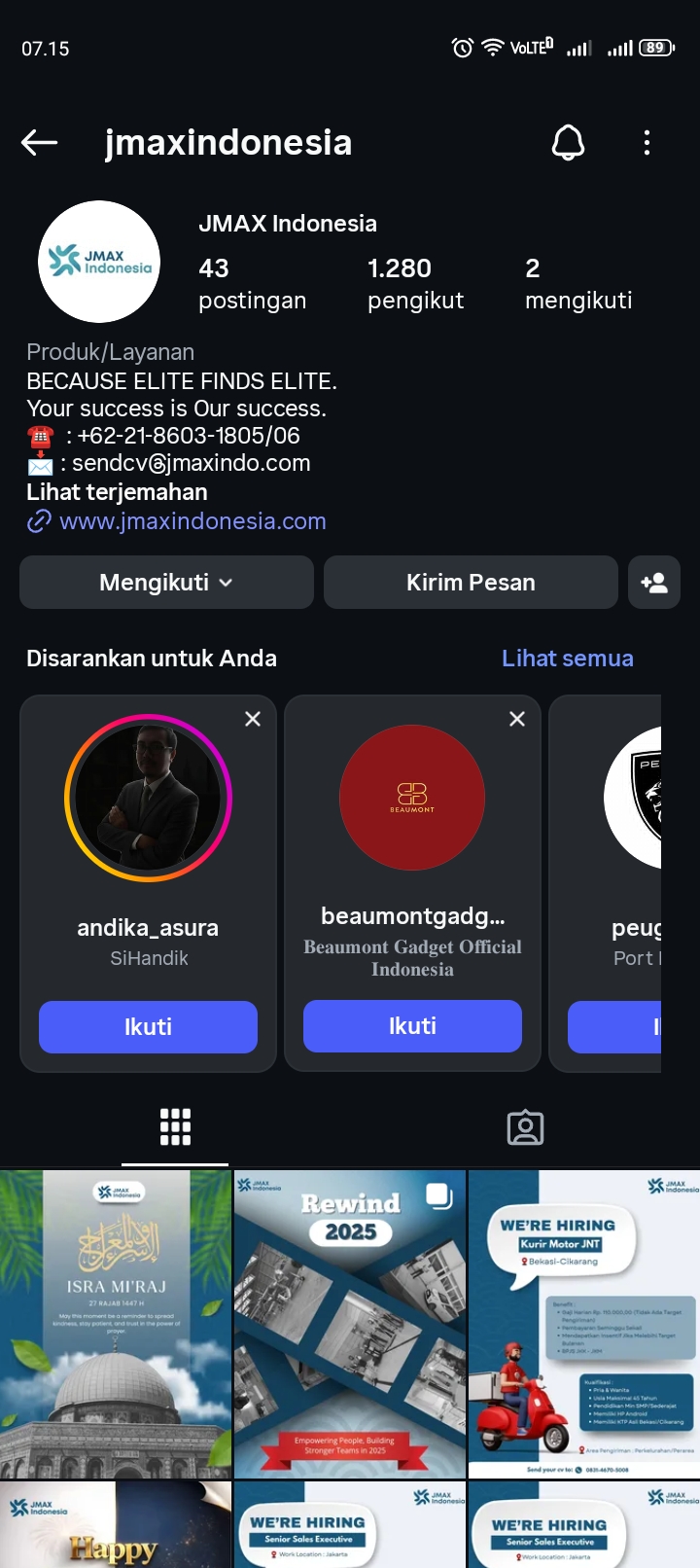Open the 1.280 pengikut followers list

[x=415, y=284]
